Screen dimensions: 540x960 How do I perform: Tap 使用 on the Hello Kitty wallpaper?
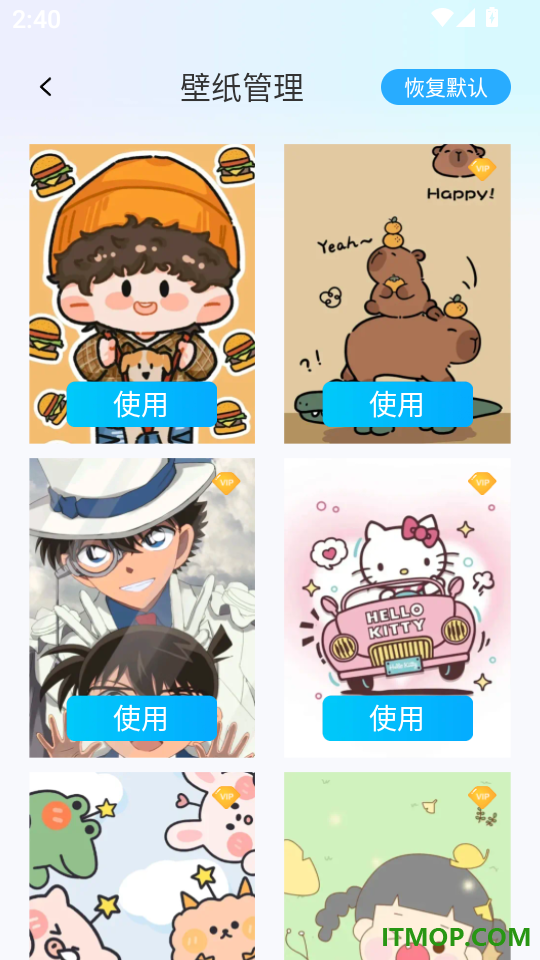click(397, 718)
